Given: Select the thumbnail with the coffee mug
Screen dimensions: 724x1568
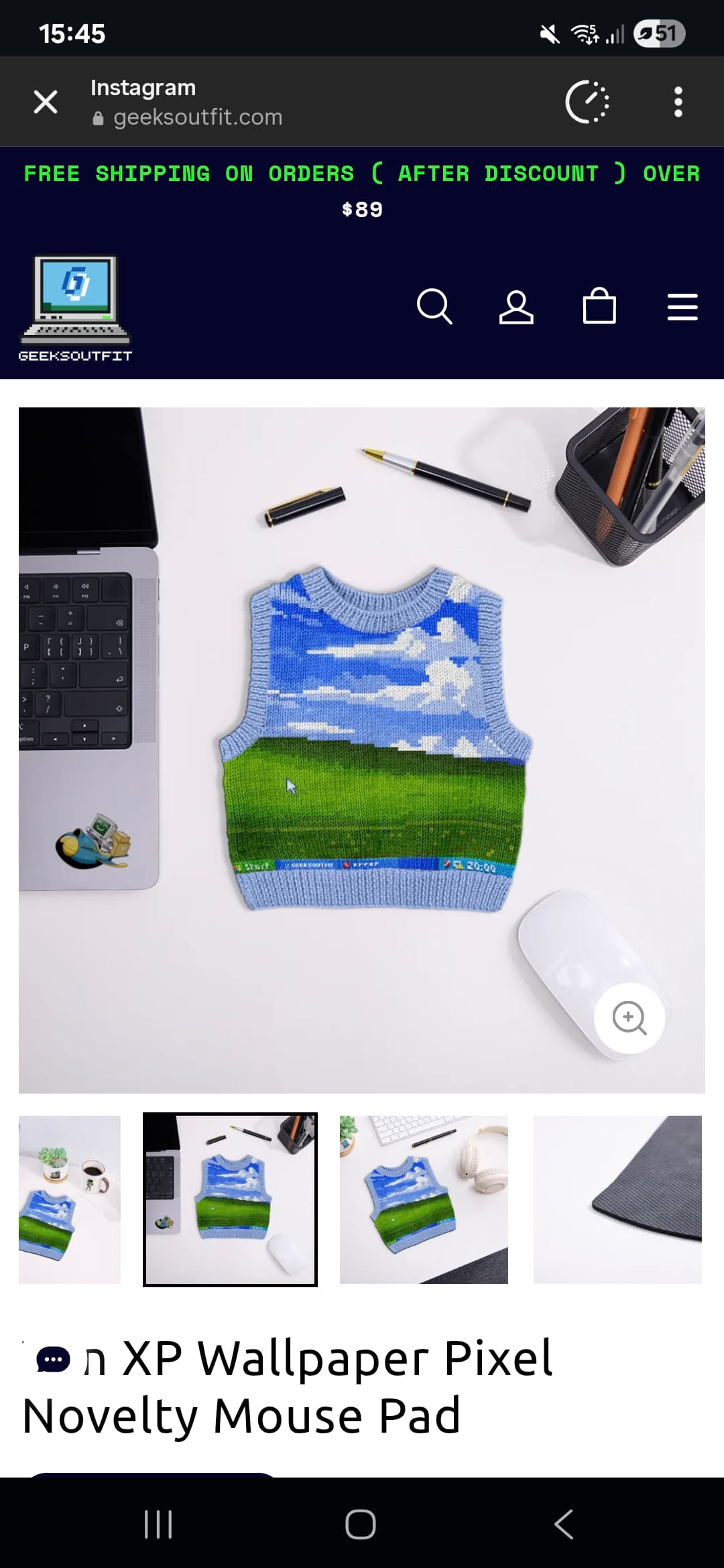Looking at the screenshot, I should pos(70,1199).
